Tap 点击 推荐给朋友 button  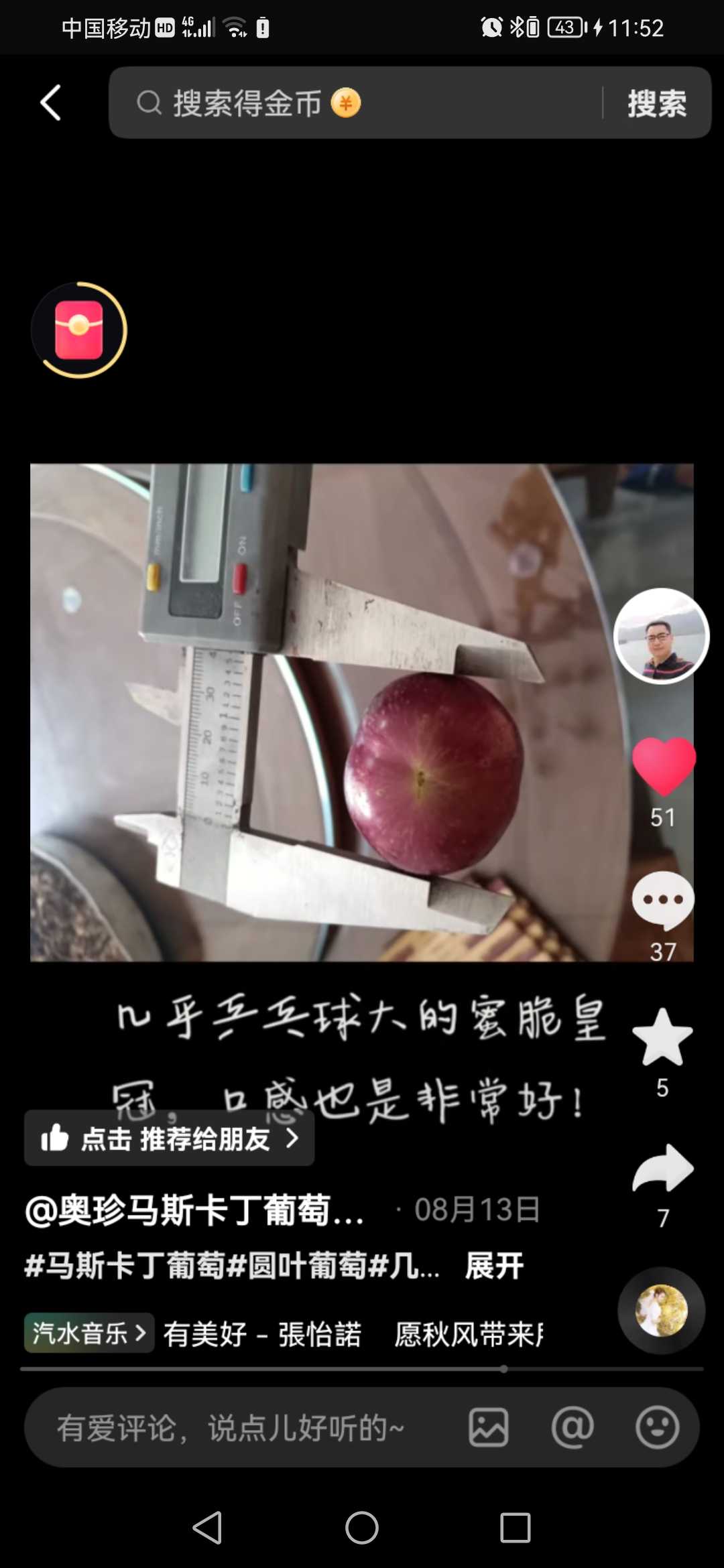[170, 1138]
